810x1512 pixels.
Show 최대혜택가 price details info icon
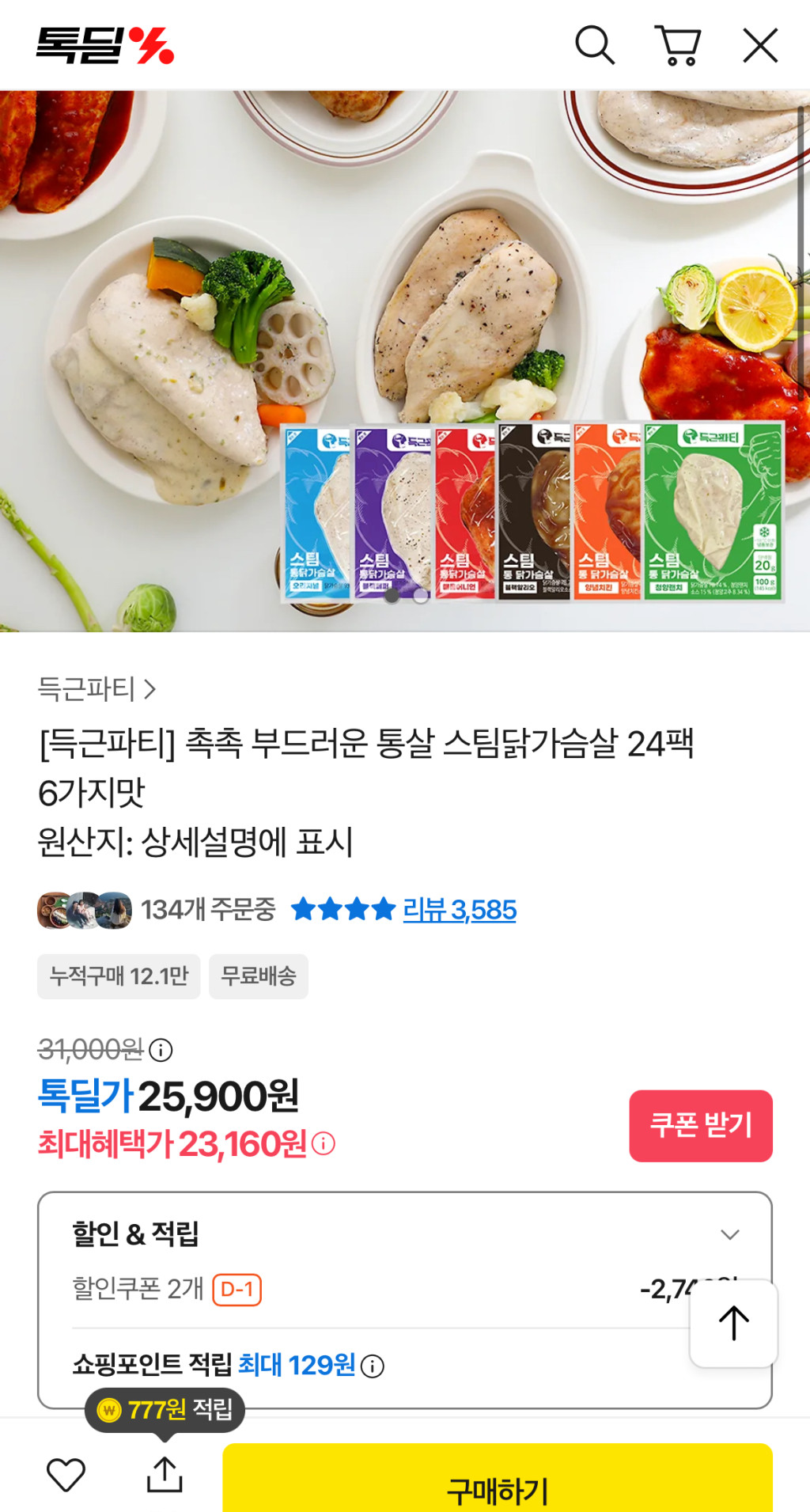click(x=323, y=1143)
